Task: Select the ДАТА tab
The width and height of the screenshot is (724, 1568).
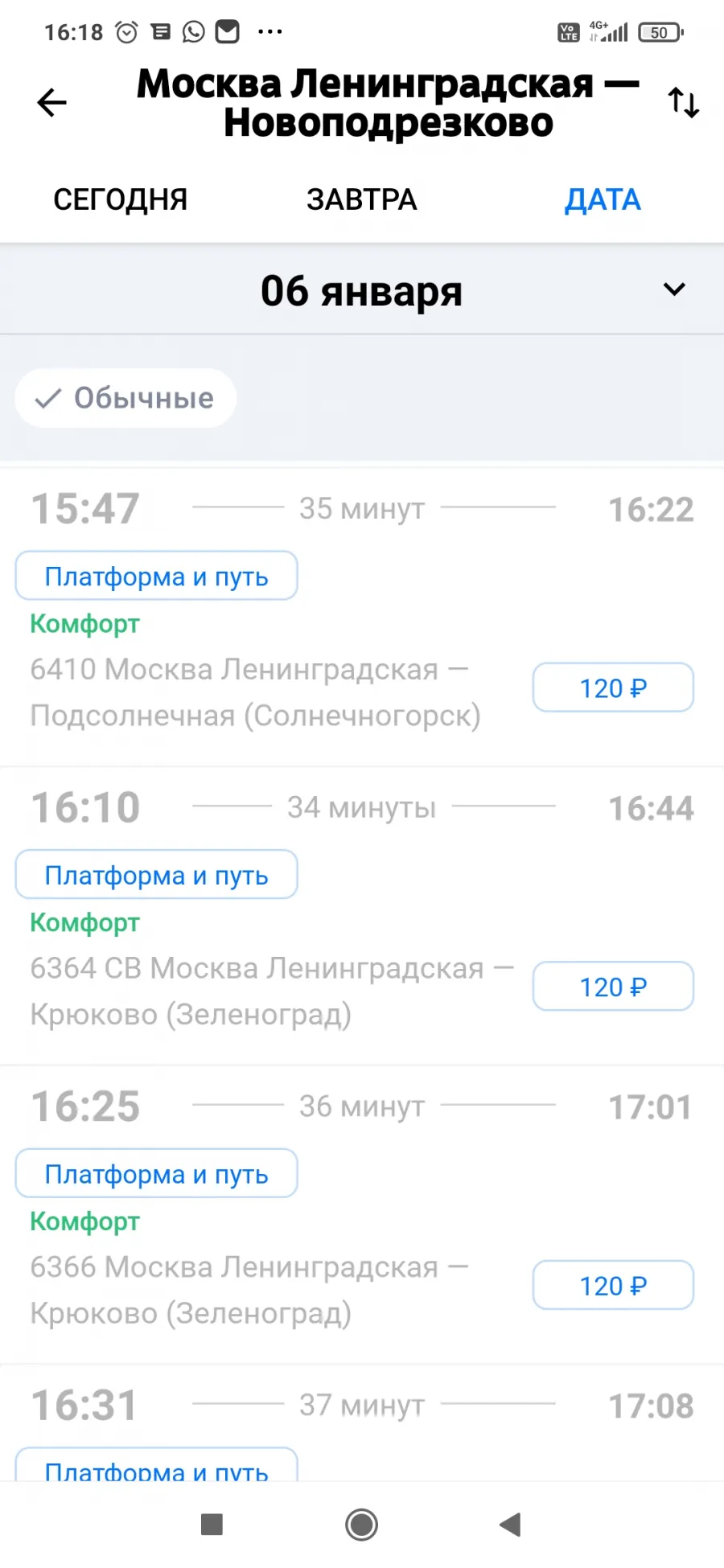Action: click(x=603, y=199)
